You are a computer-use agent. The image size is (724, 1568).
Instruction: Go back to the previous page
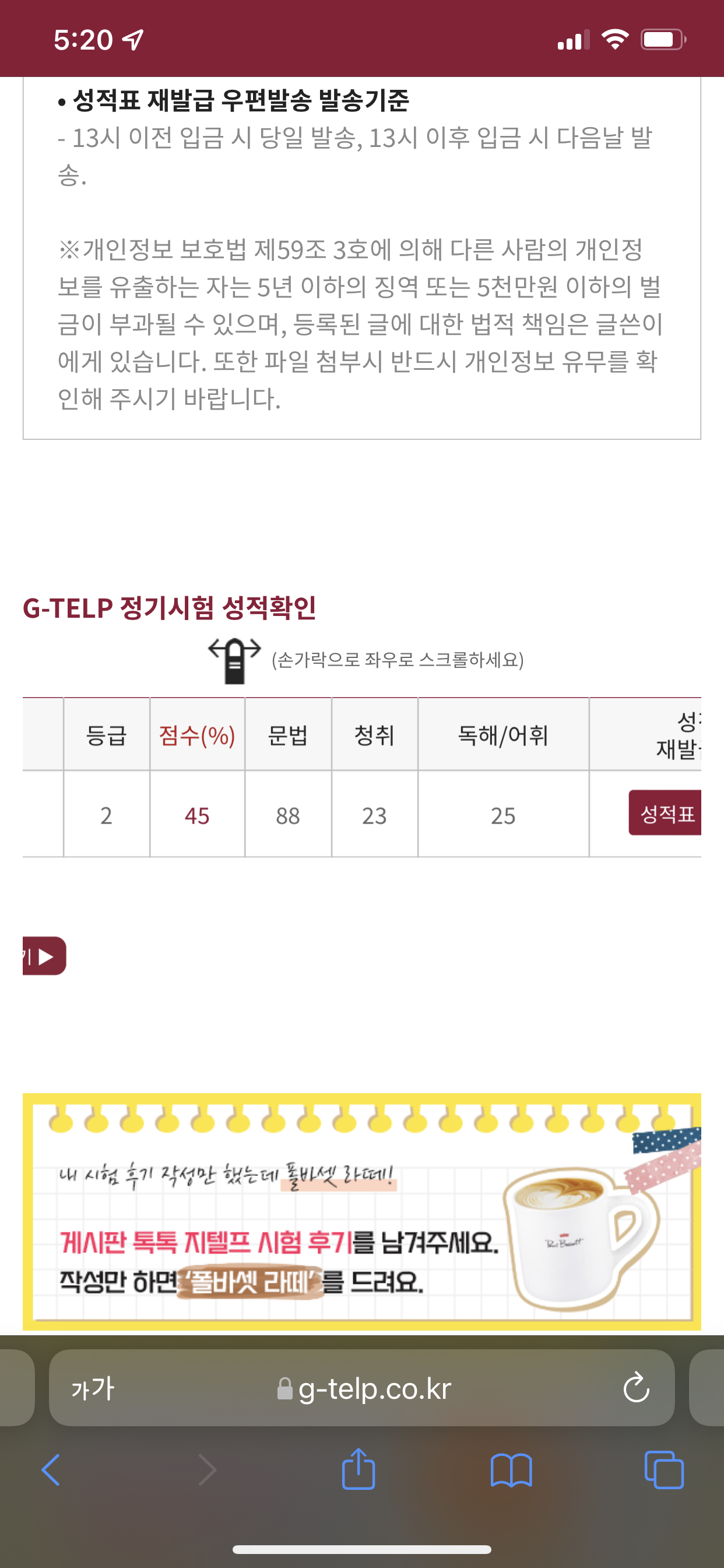51,1470
